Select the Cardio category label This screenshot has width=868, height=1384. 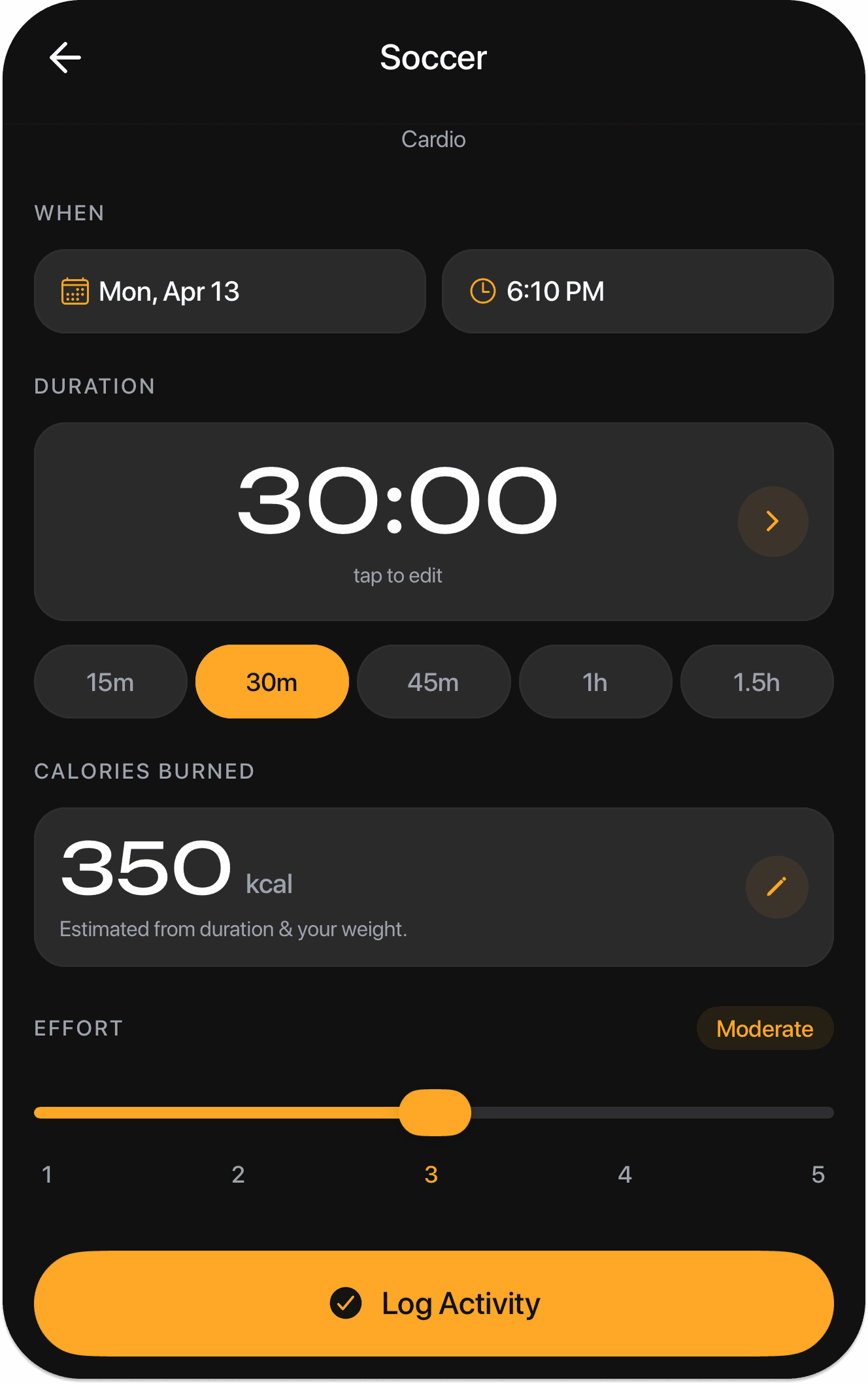(x=433, y=139)
